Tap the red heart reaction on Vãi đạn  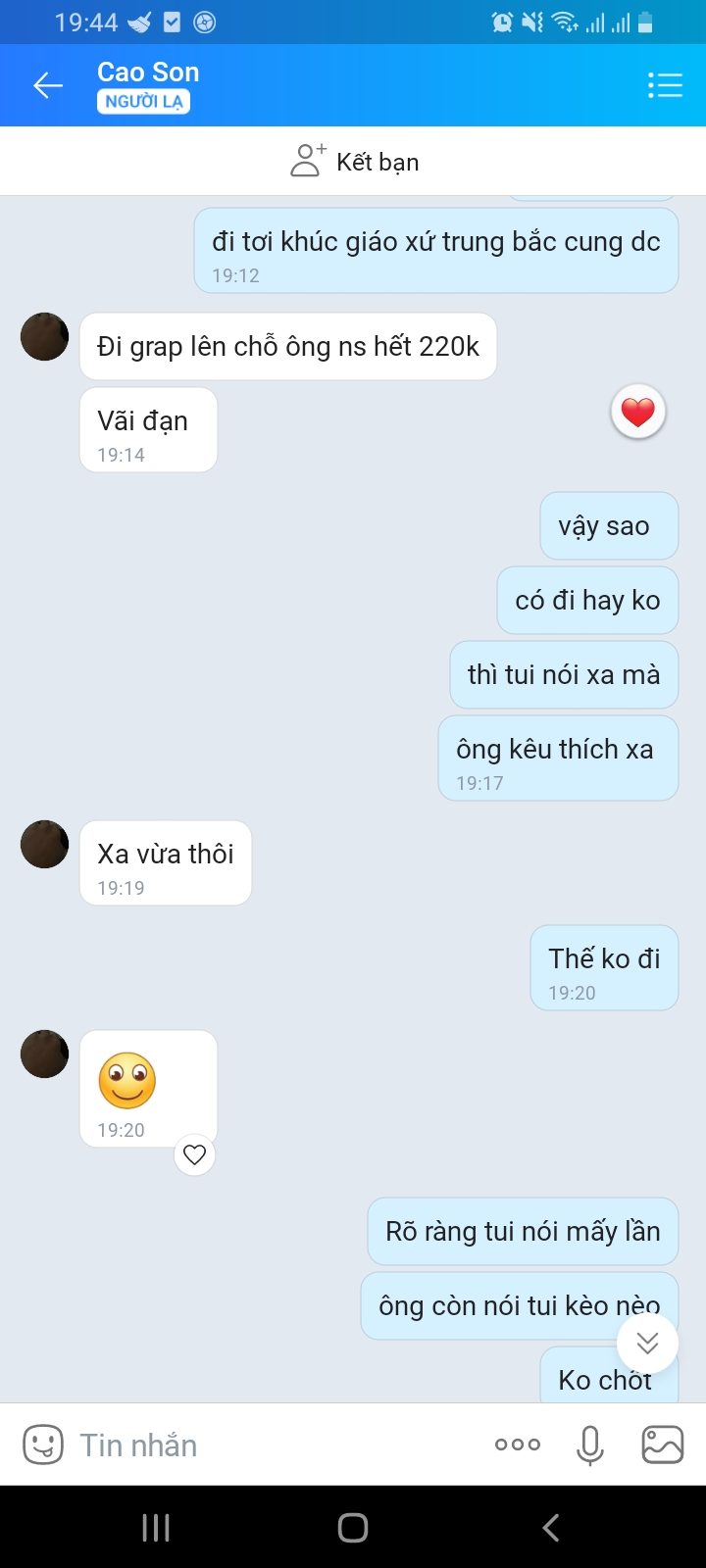coord(638,412)
